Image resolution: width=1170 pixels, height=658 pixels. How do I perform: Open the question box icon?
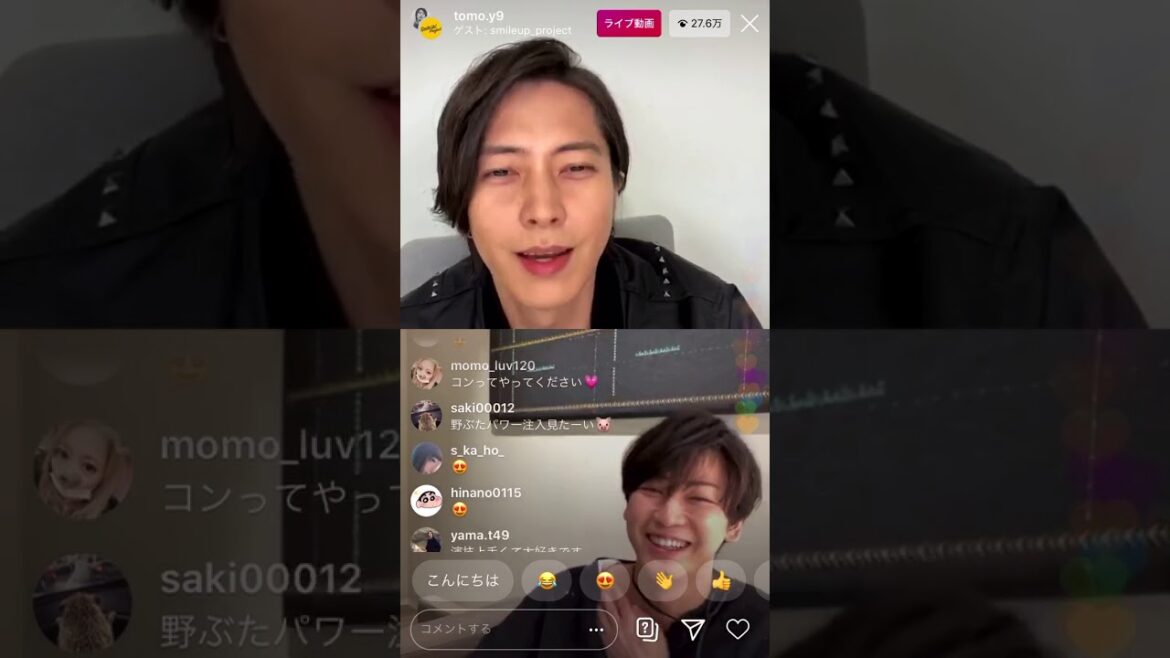click(x=647, y=629)
